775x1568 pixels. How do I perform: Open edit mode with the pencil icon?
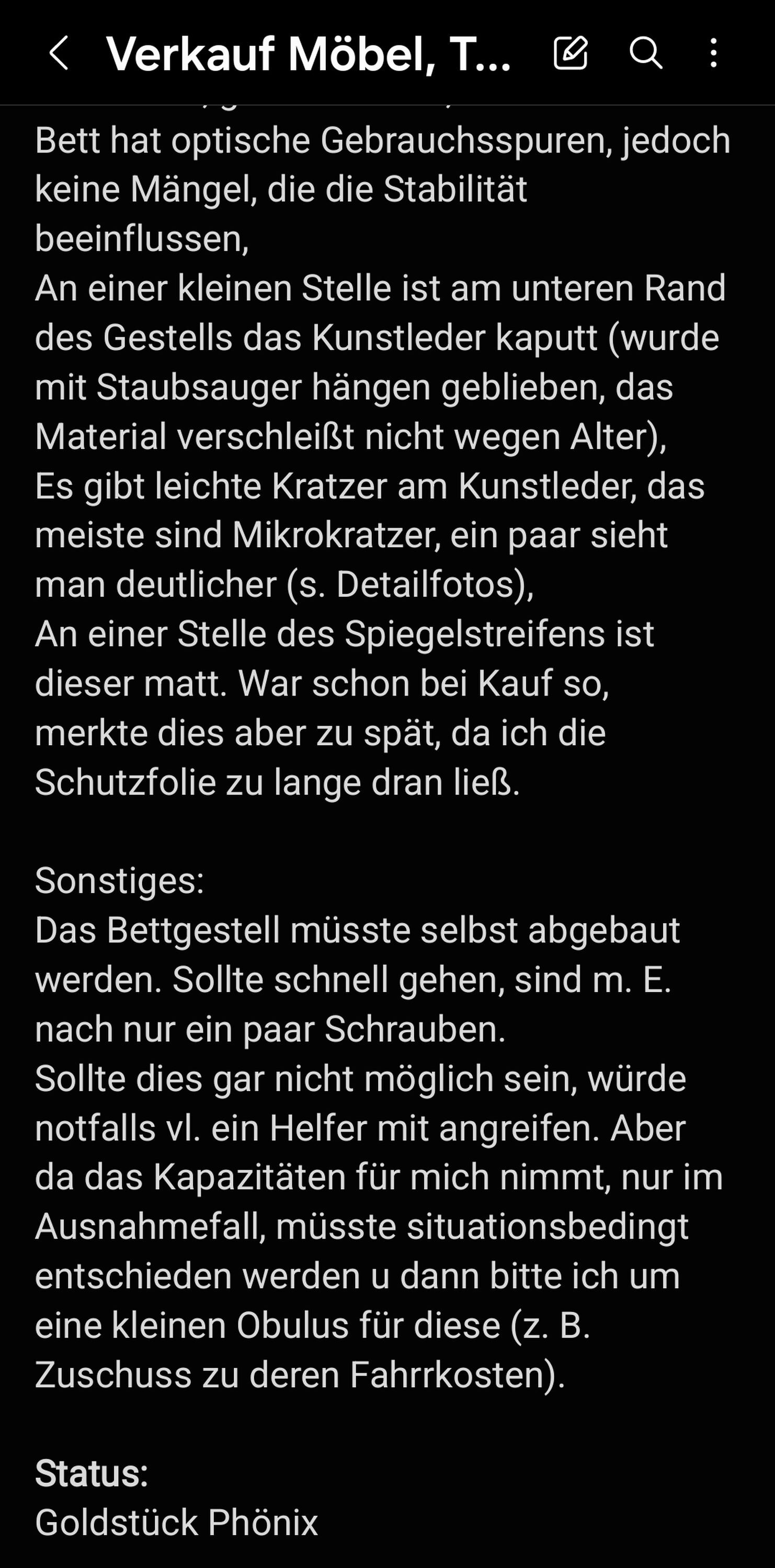point(571,52)
